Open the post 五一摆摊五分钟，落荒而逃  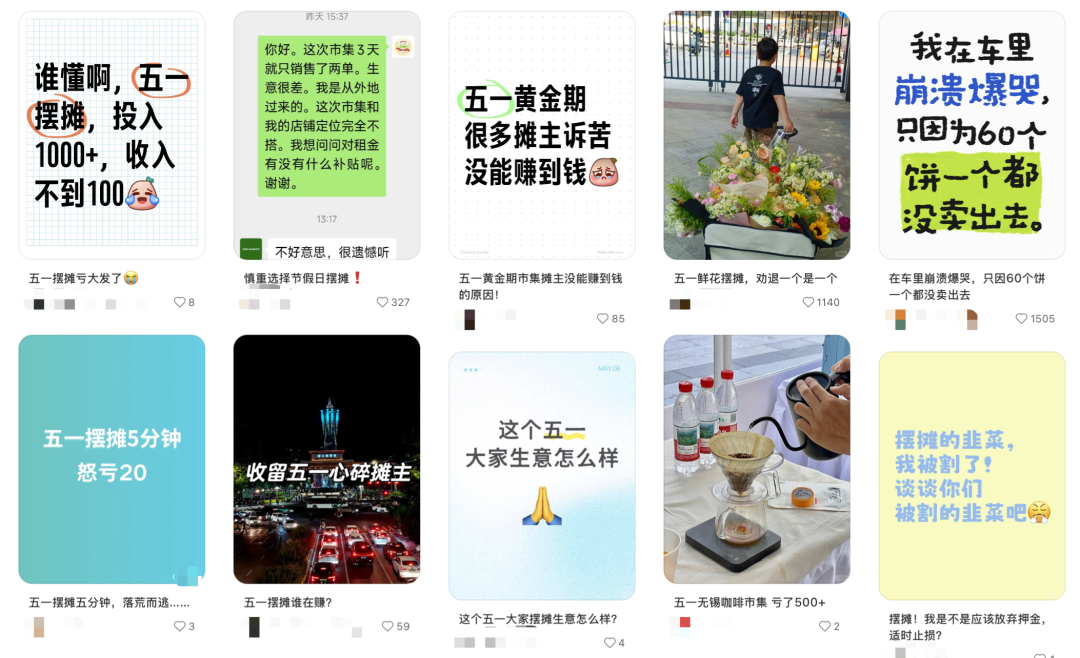pyautogui.click(x=112, y=459)
